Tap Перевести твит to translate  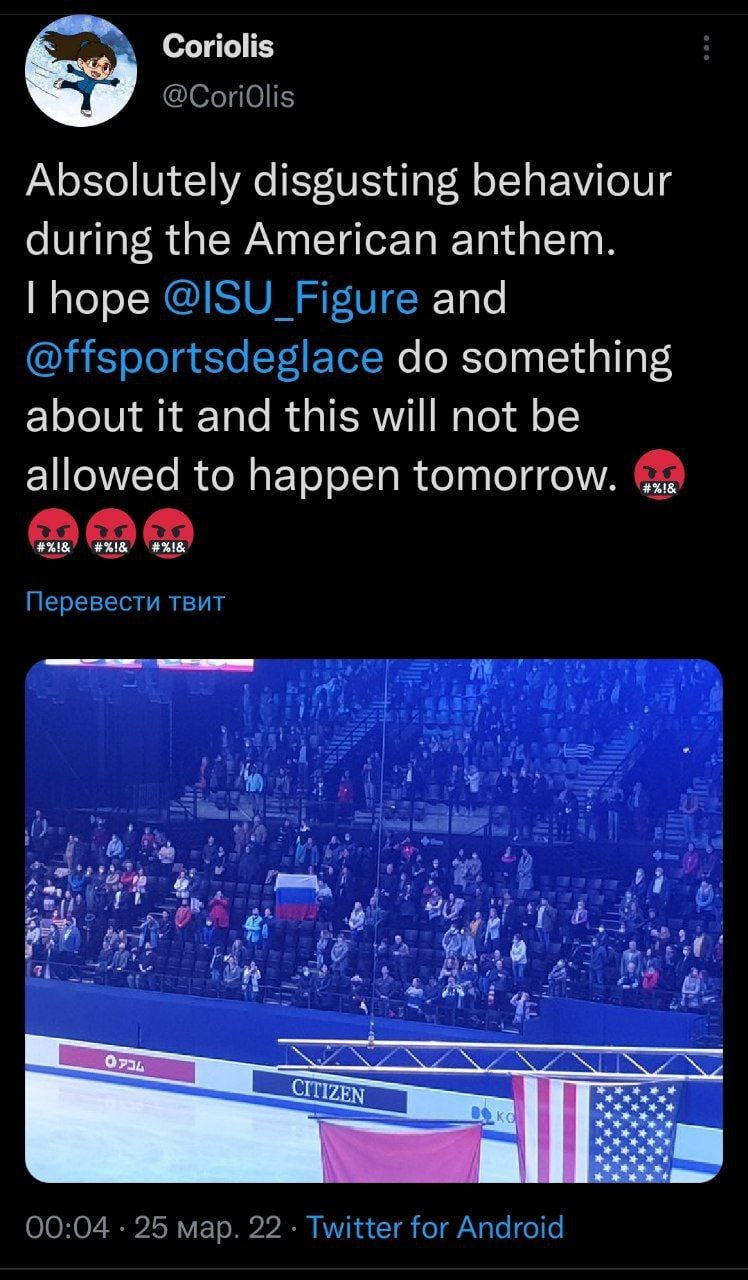click(124, 602)
